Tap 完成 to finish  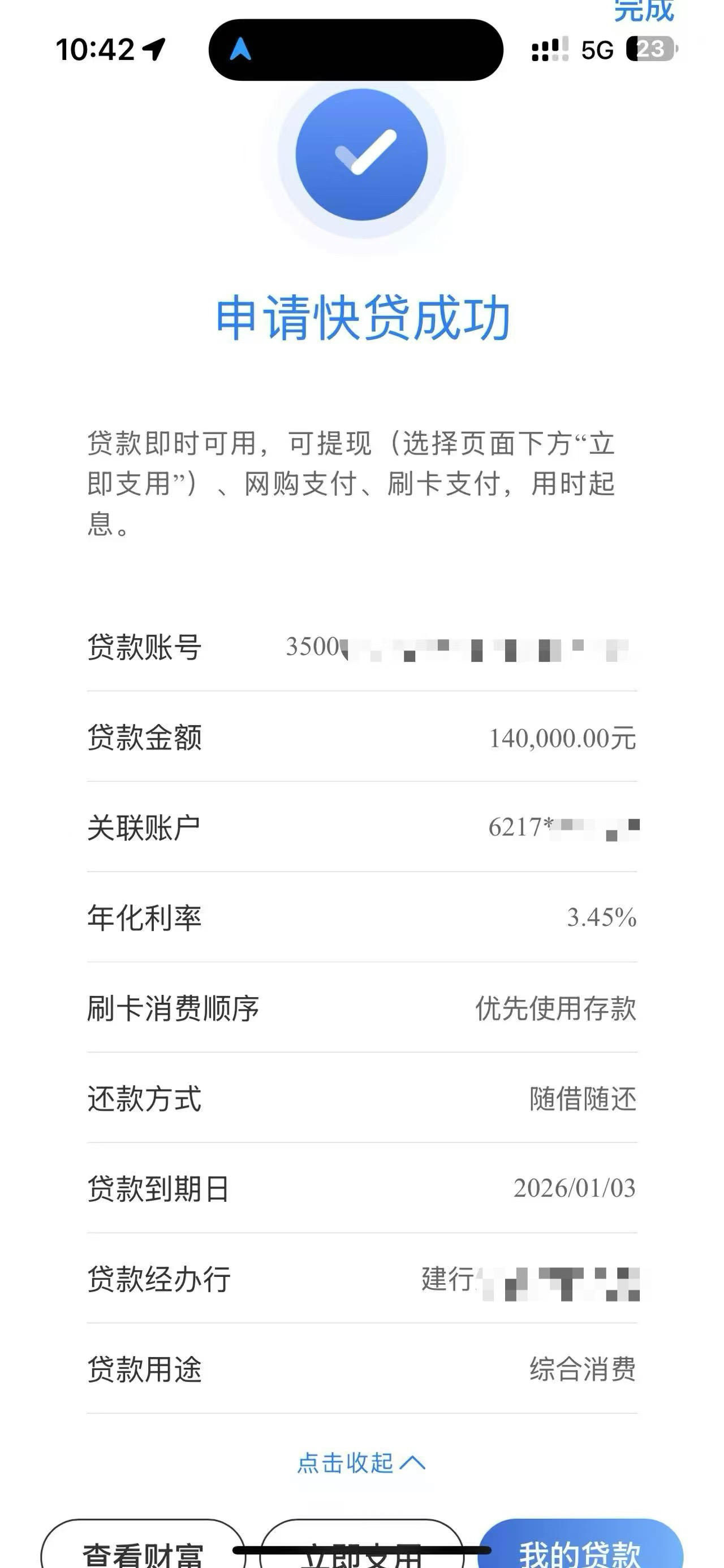point(644,10)
